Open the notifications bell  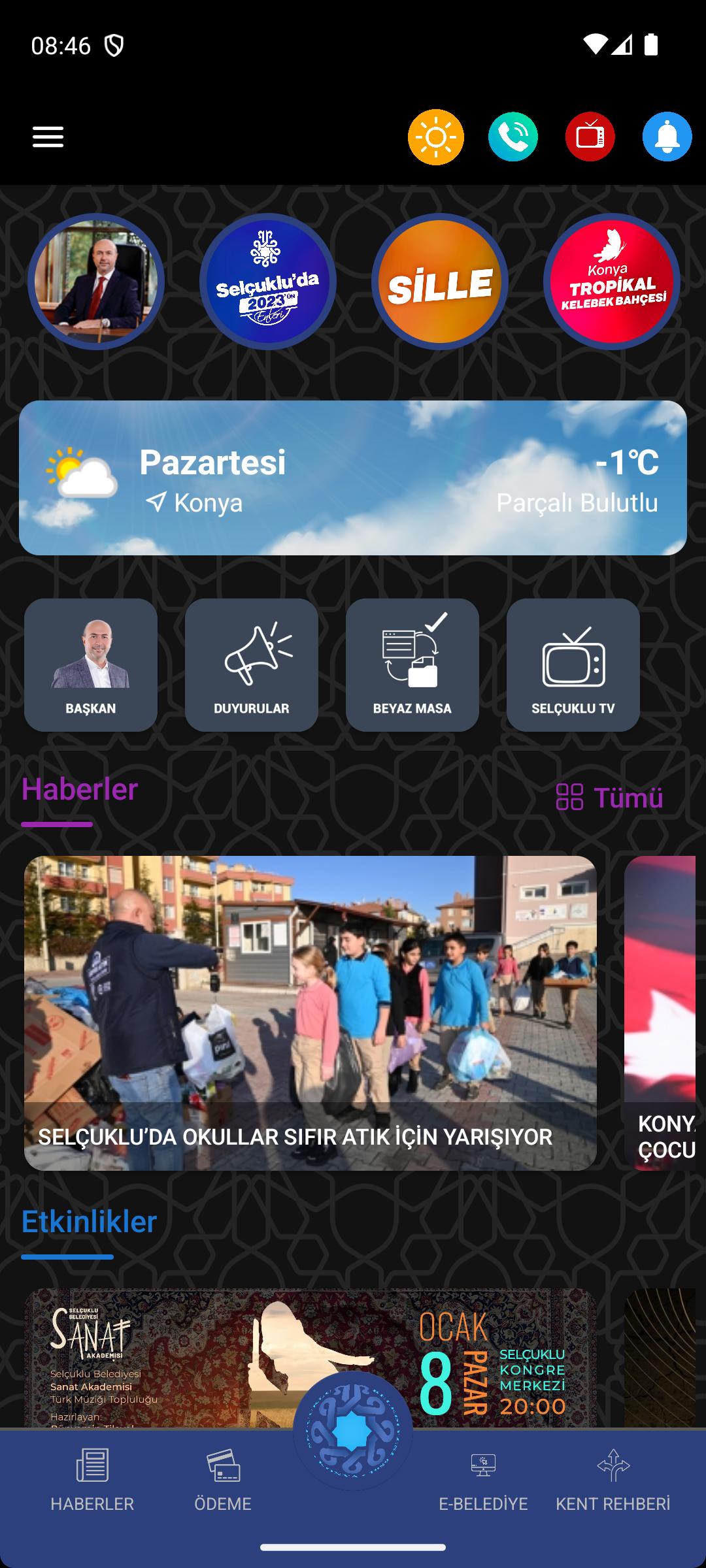667,137
